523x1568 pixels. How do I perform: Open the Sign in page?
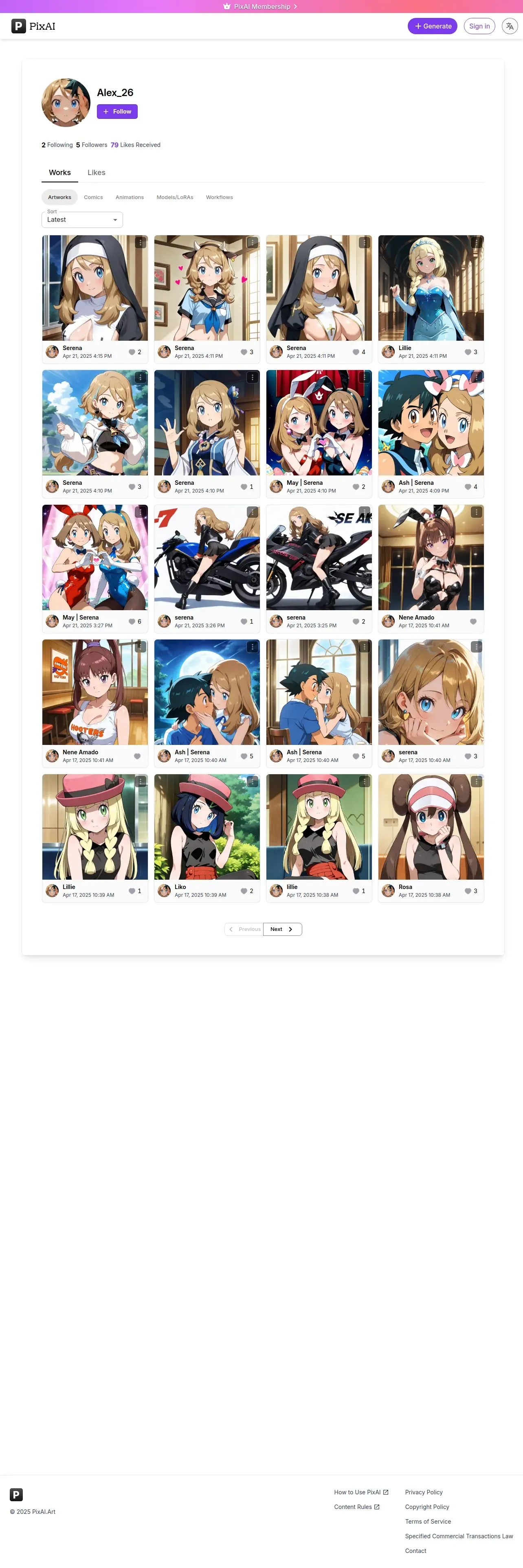pyautogui.click(x=479, y=26)
